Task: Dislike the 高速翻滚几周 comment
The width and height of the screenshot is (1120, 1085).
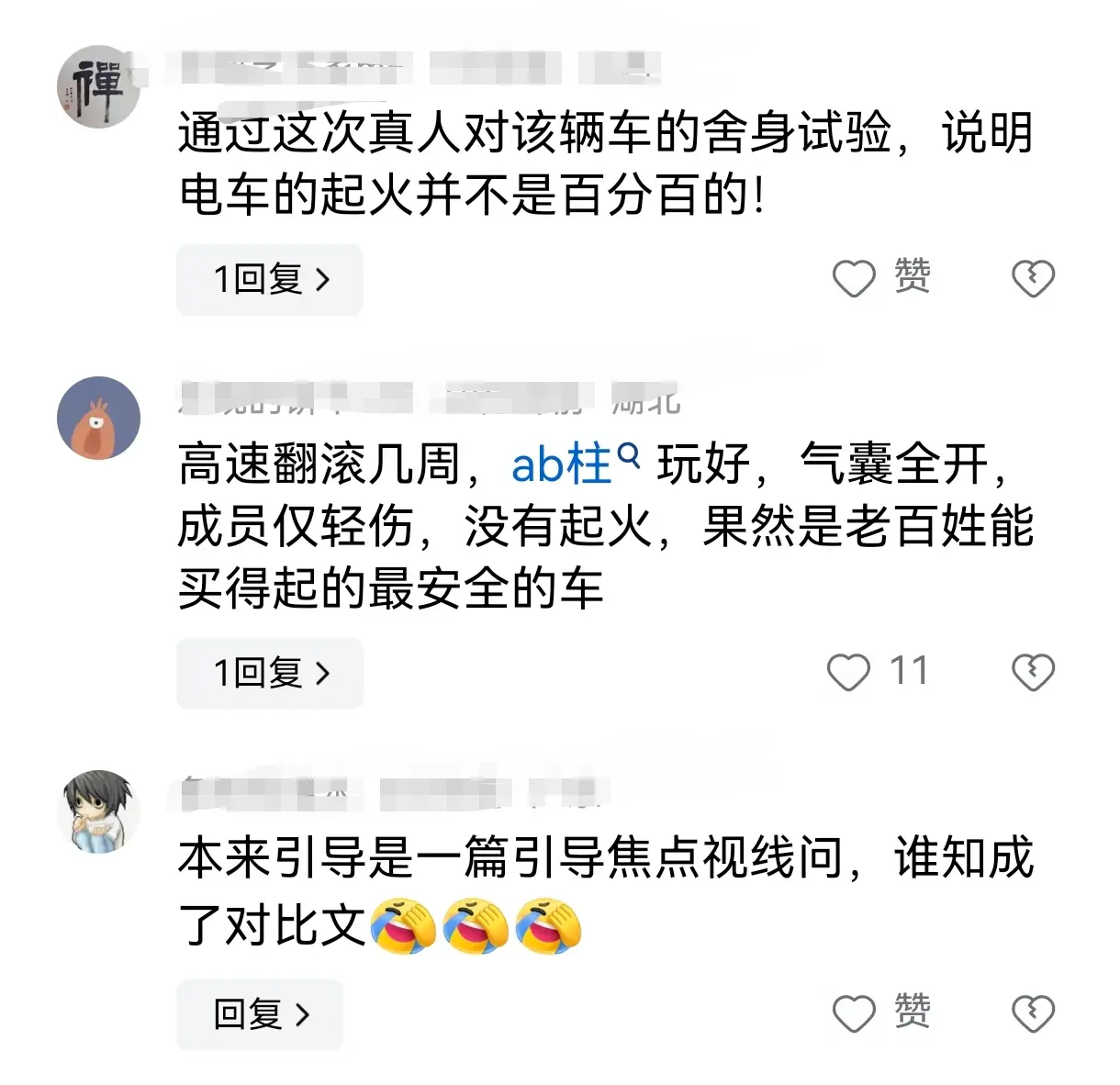Action: tap(1033, 672)
